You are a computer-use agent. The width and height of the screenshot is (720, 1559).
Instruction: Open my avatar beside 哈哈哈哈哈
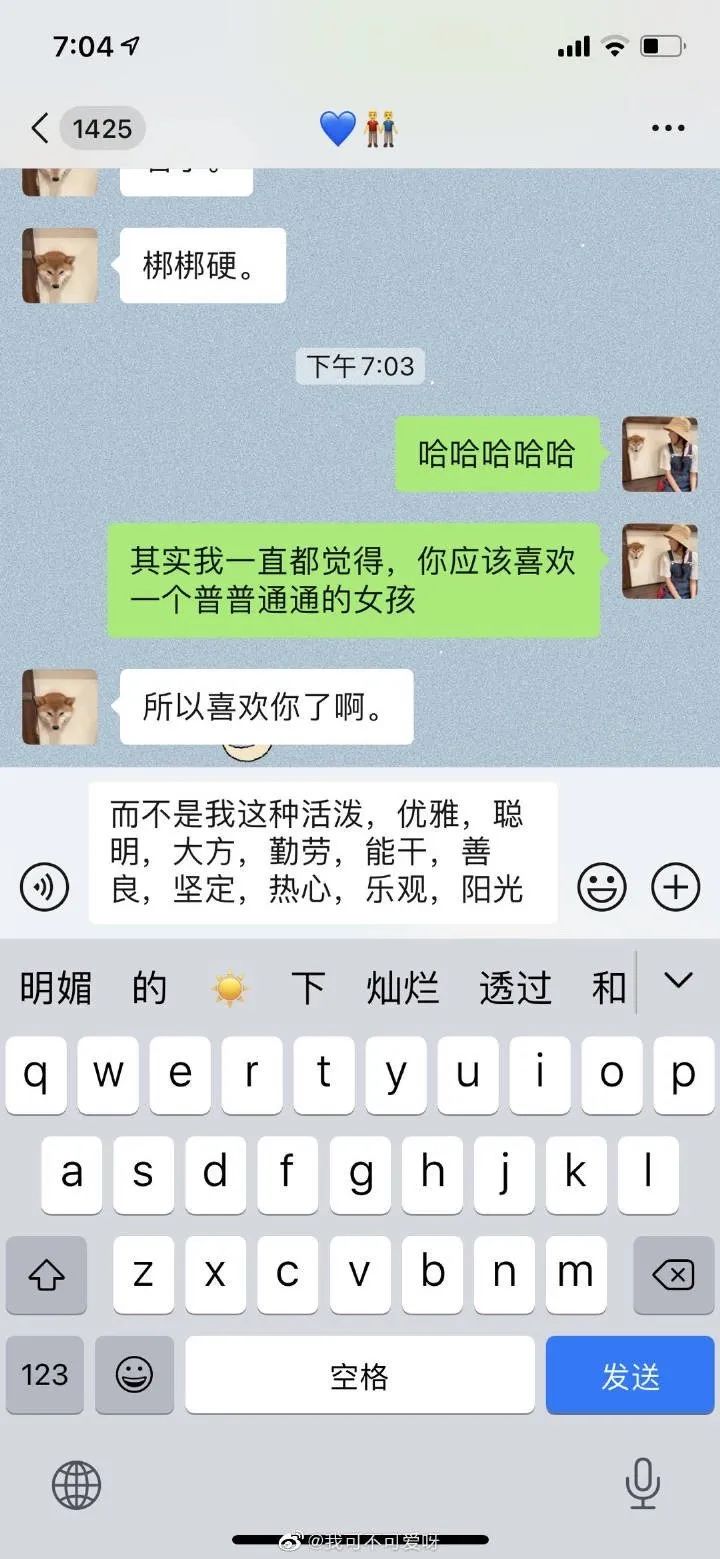point(659,454)
